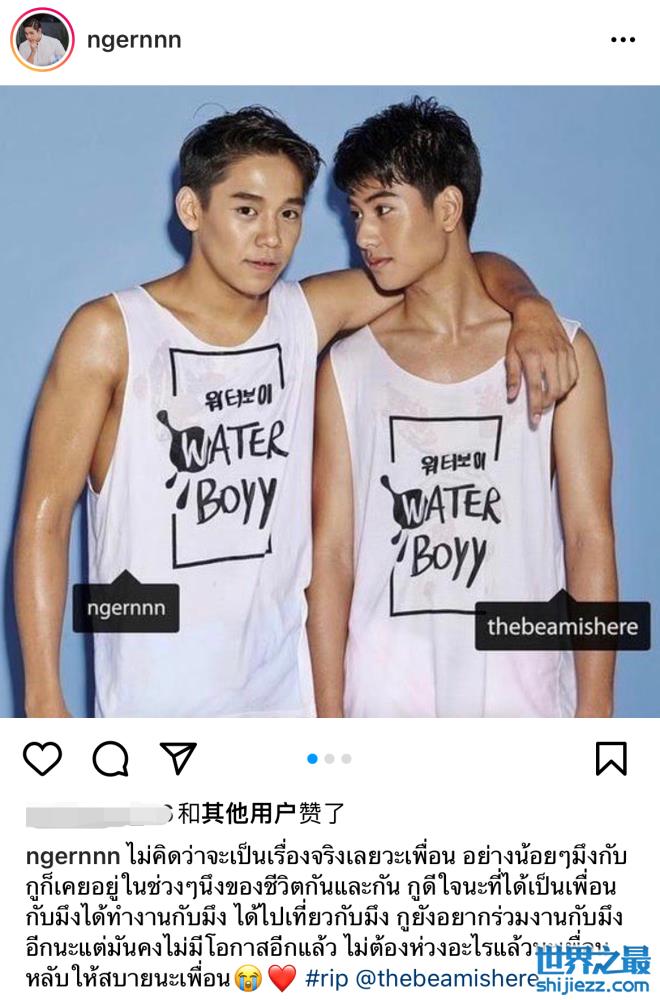Screen dimensions: 660x1000
Task: Share the post via paper plane icon
Action: tap(178, 759)
